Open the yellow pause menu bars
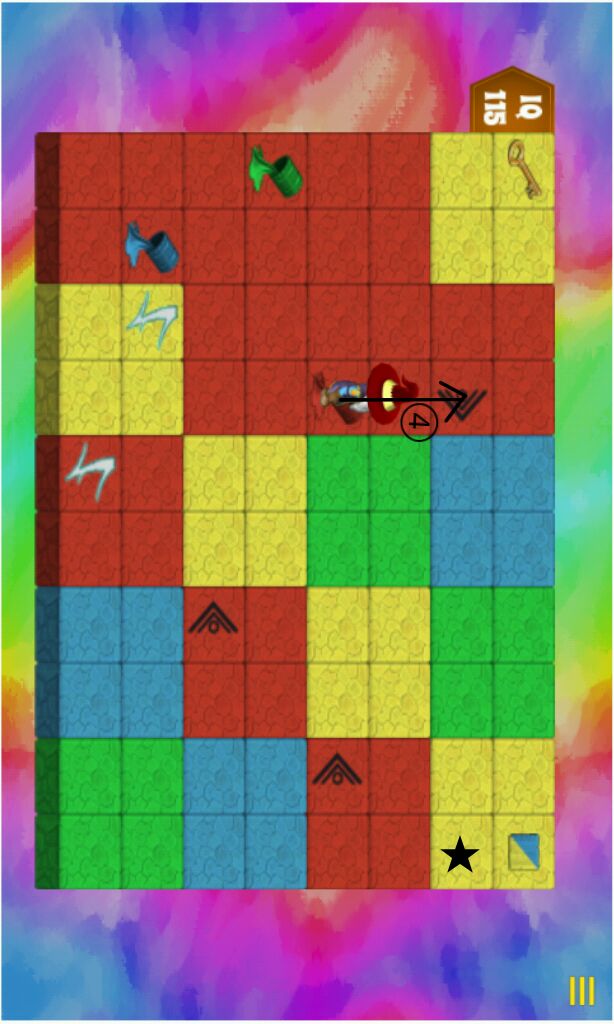614x1024 pixels. (x=581, y=991)
